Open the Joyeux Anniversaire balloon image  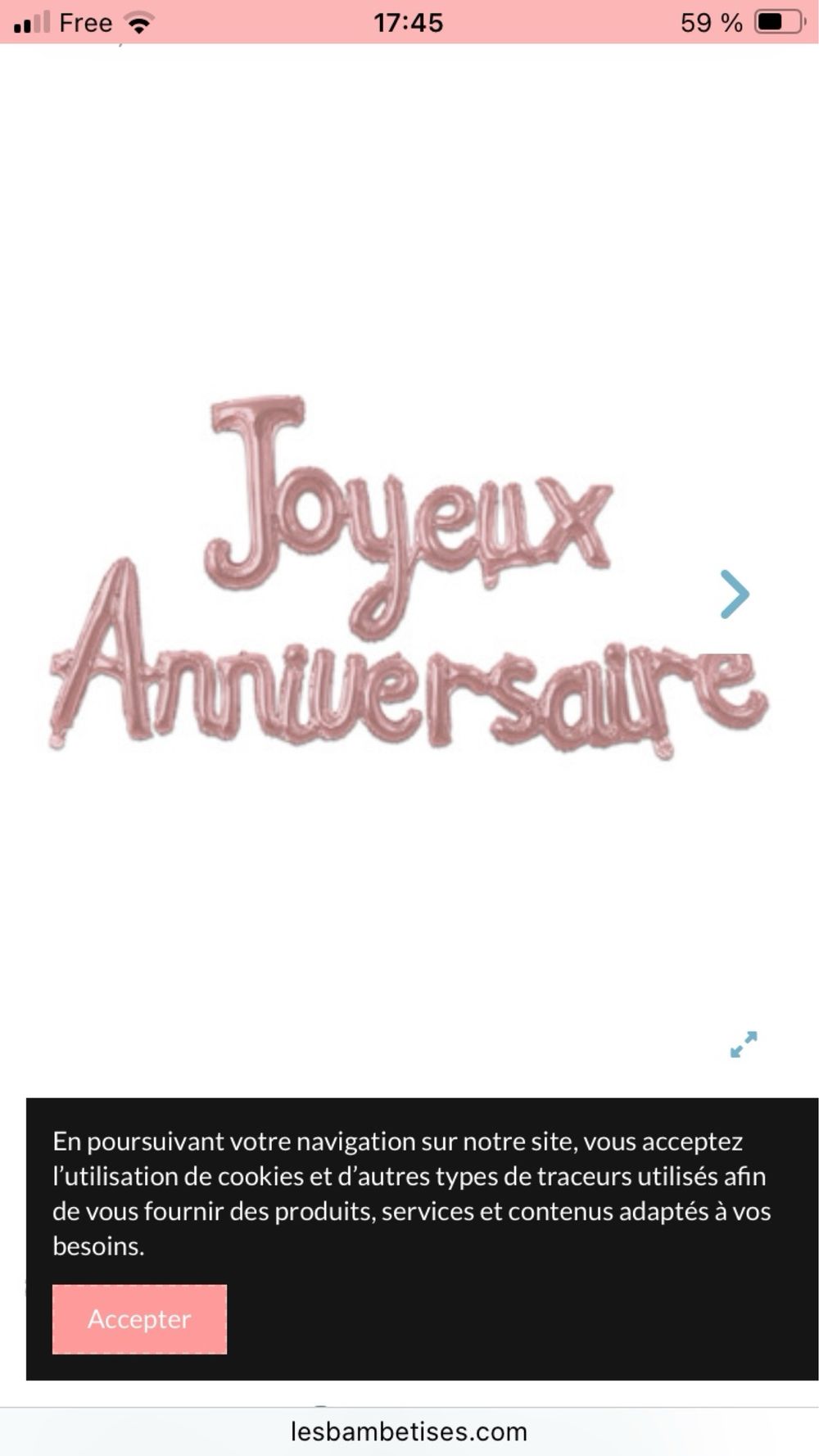408,577
